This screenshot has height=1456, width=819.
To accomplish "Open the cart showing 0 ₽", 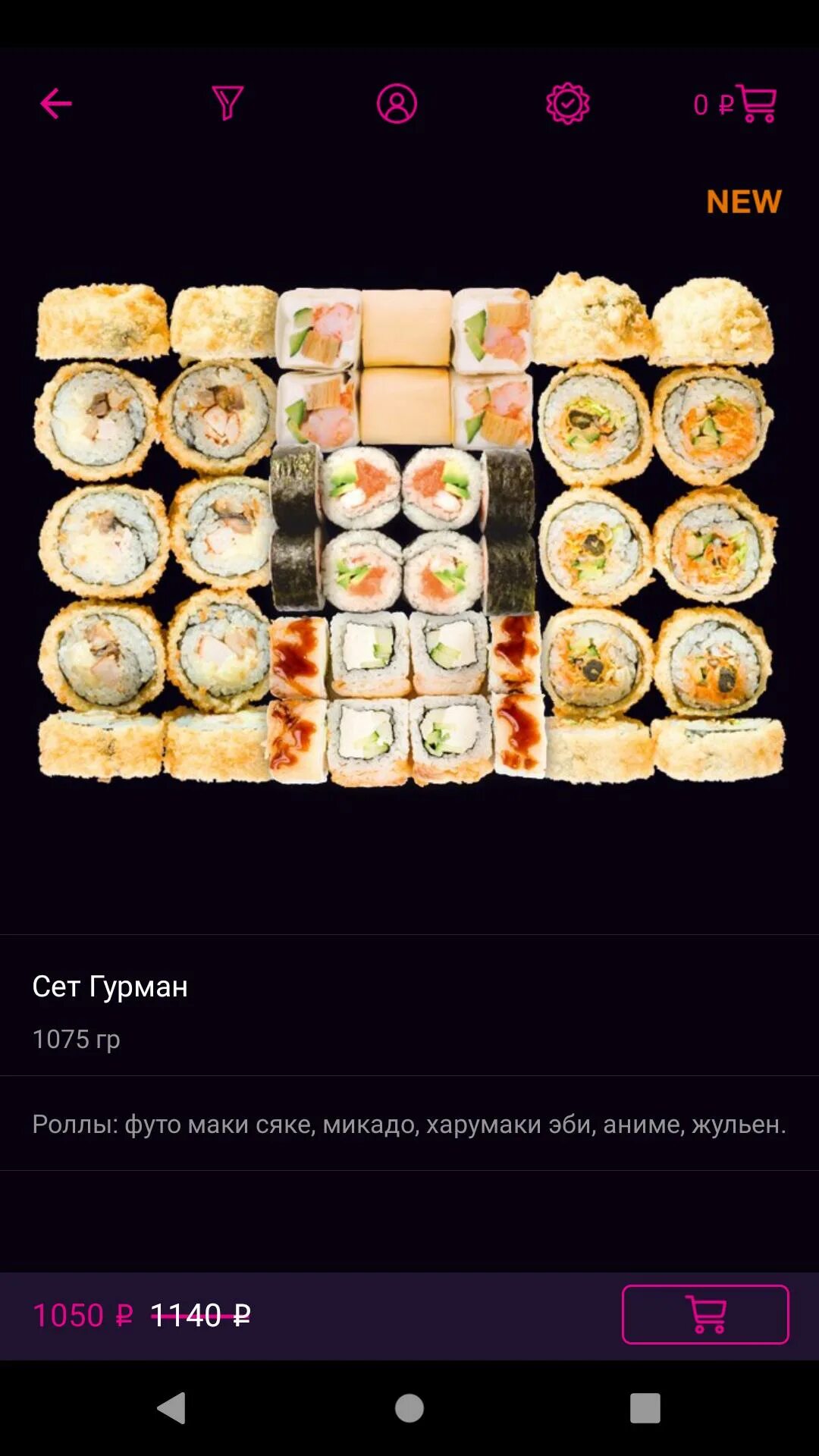I will 736,104.
